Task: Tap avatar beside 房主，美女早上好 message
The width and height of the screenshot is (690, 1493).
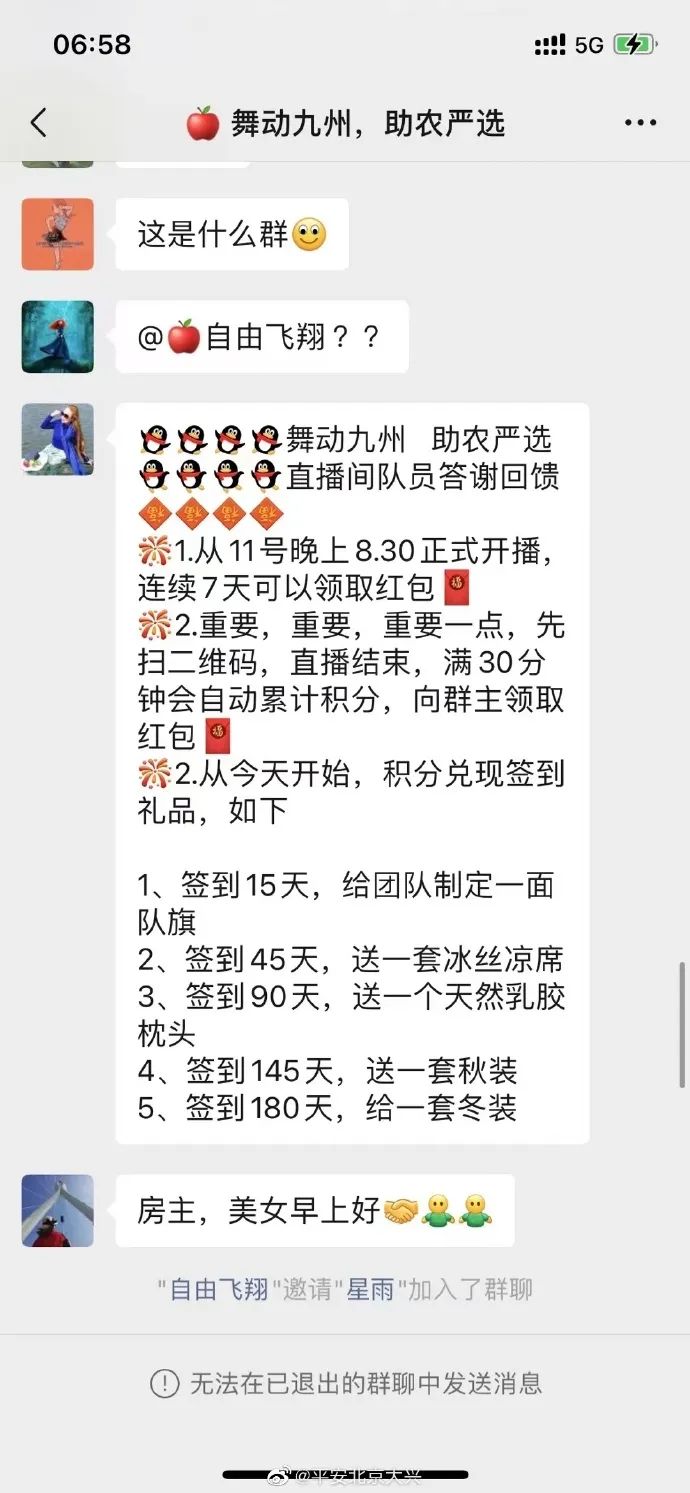Action: pos(58,1210)
